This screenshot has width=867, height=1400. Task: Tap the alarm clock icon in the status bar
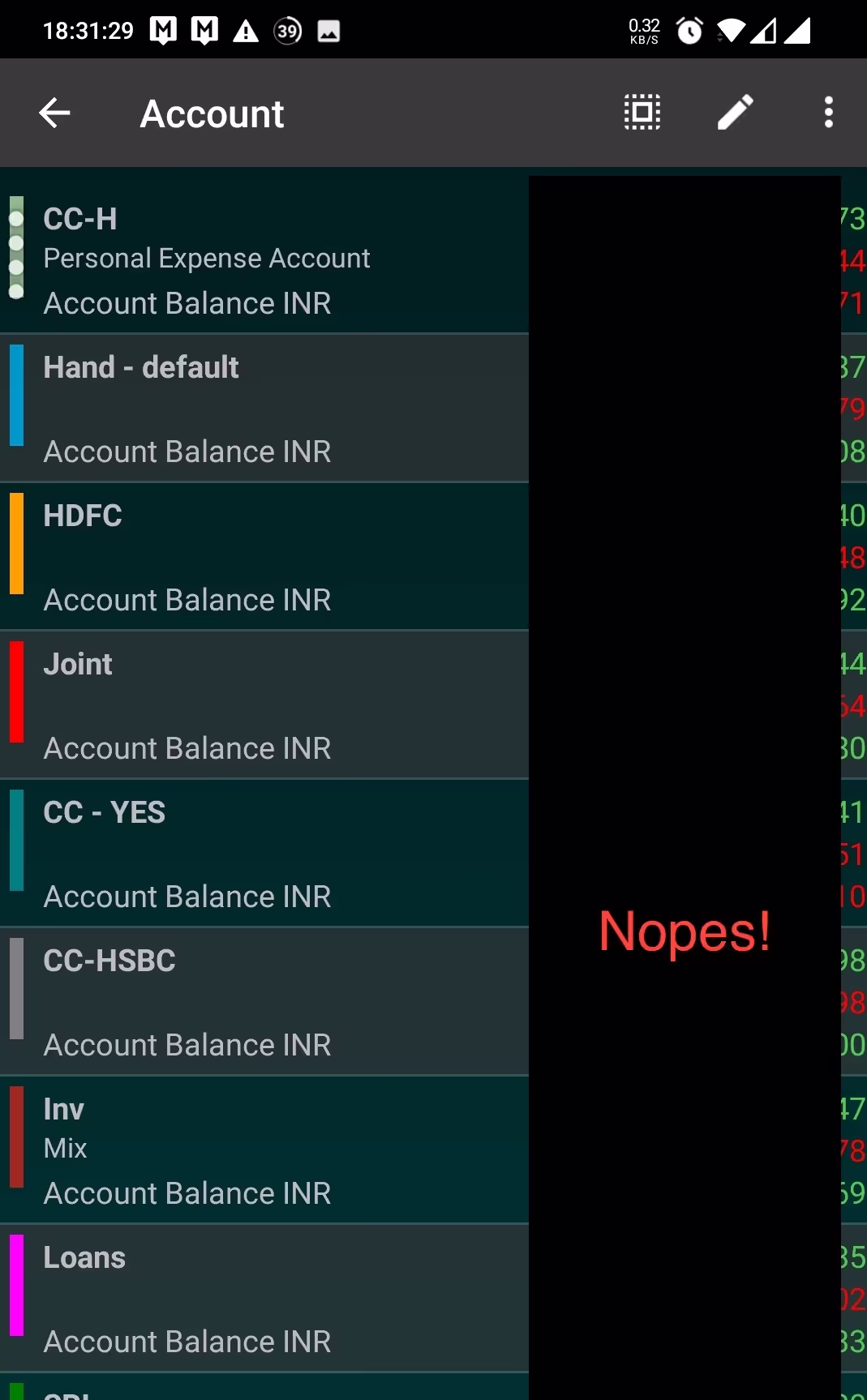689,29
